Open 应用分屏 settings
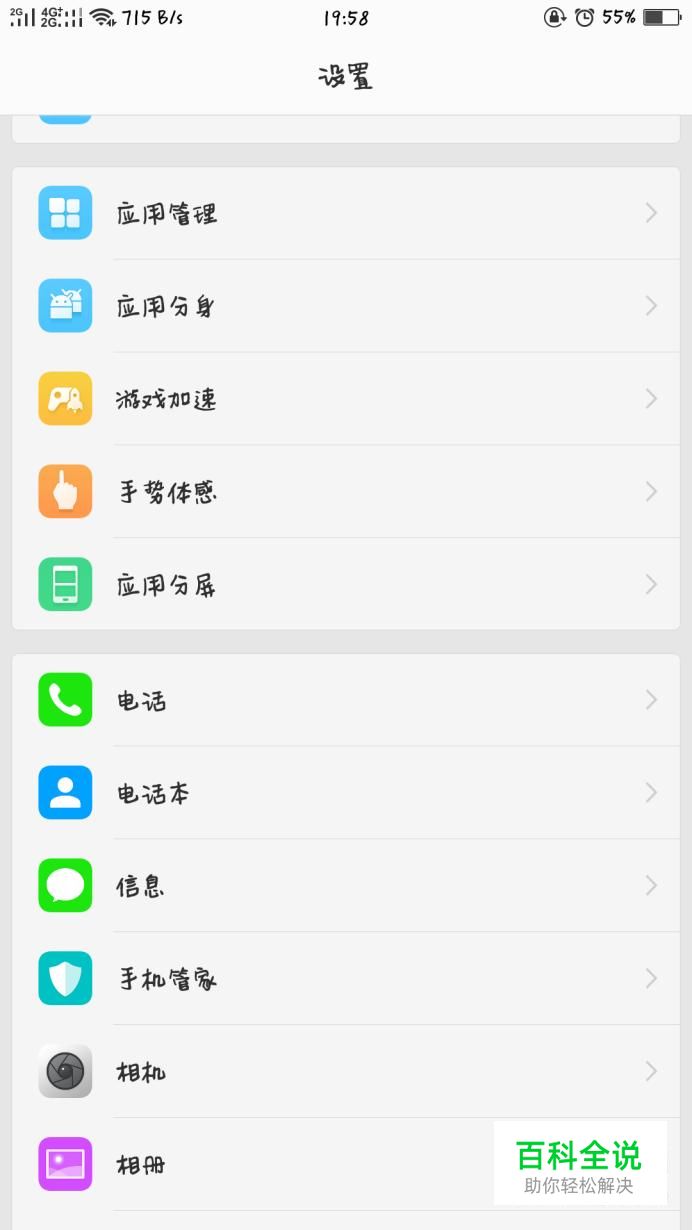The height and width of the screenshot is (1230, 692). pos(345,585)
